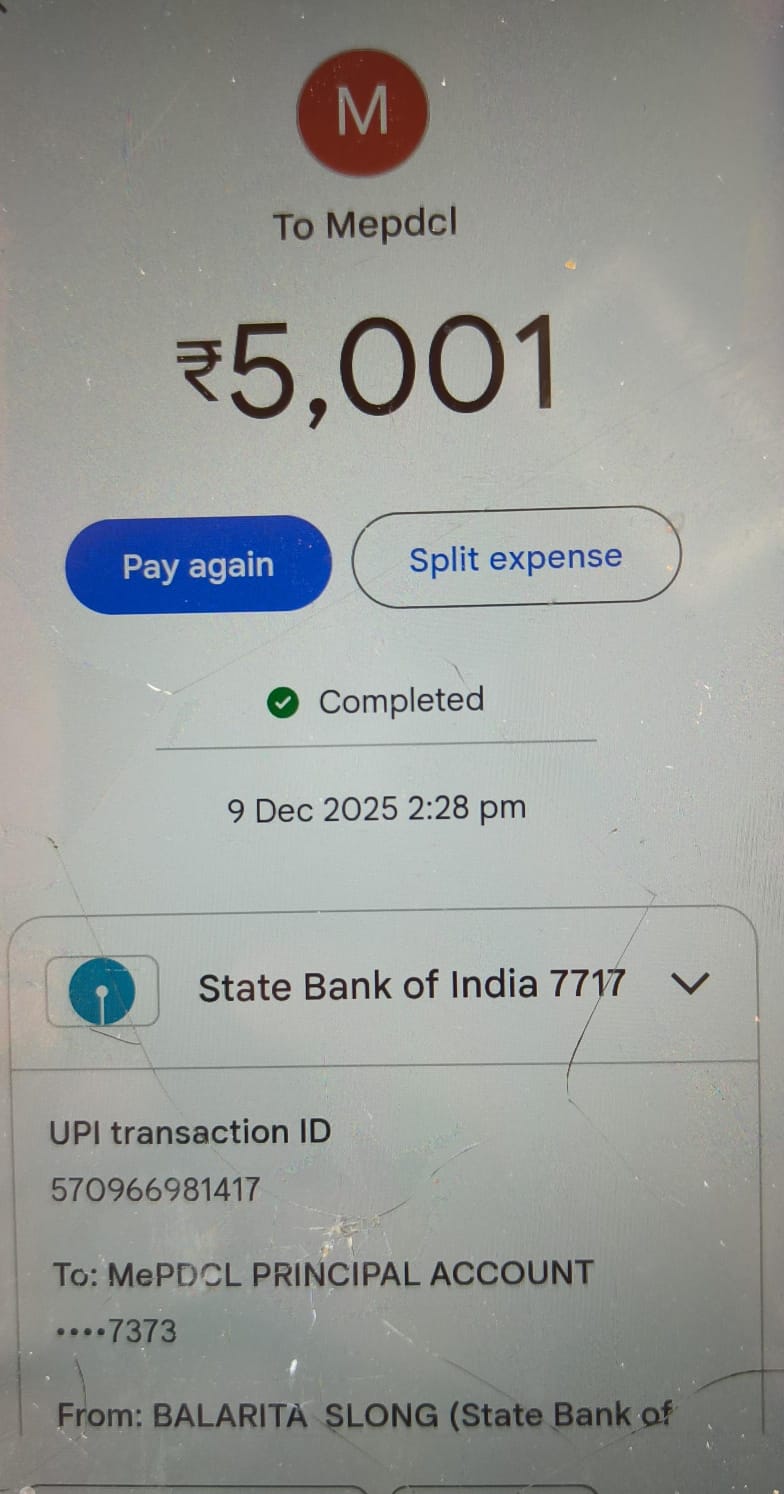The image size is (784, 1494).
Task: Split this expense with others
Action: 516,558
